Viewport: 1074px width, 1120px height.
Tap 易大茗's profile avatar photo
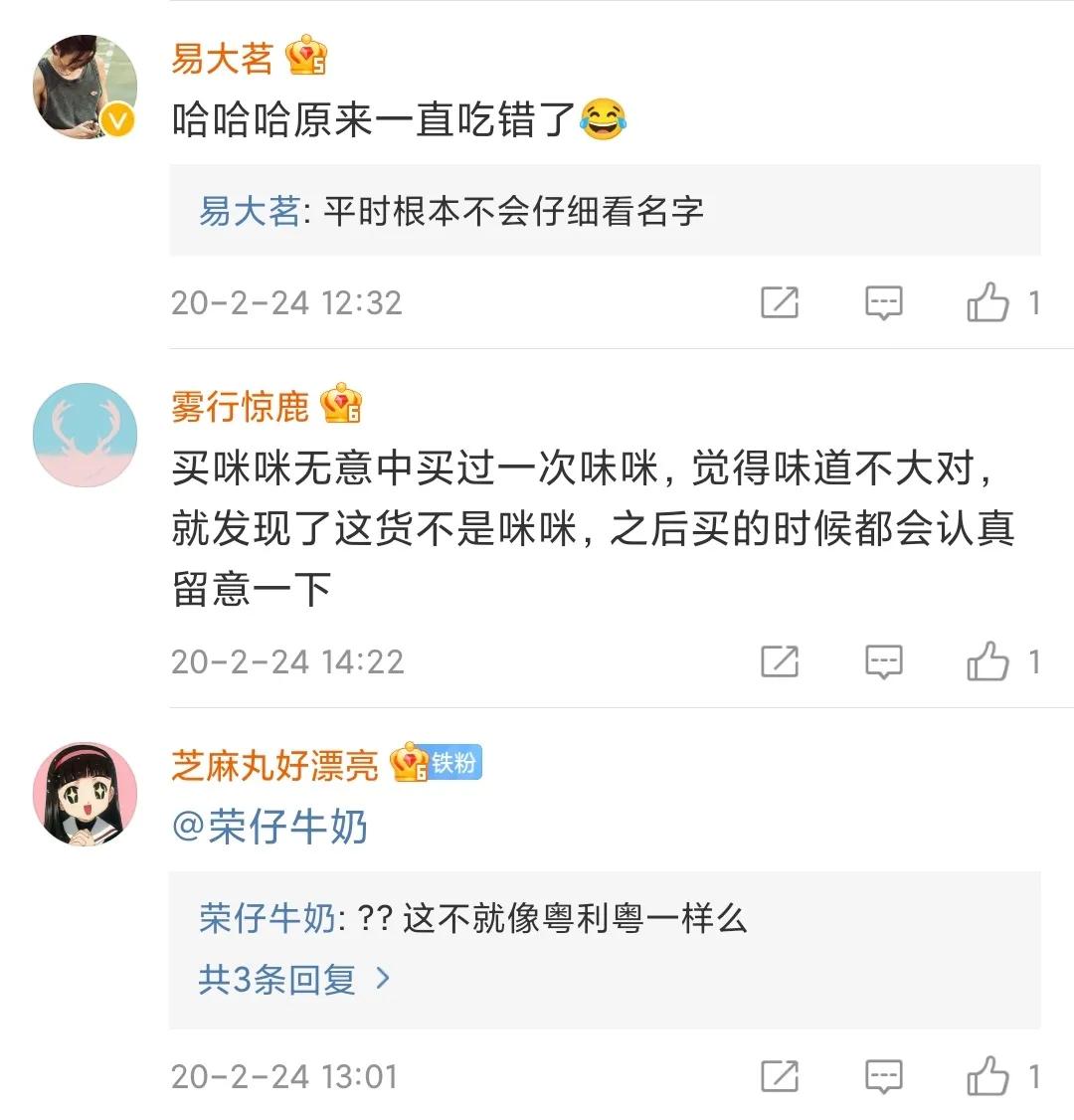coord(85,85)
